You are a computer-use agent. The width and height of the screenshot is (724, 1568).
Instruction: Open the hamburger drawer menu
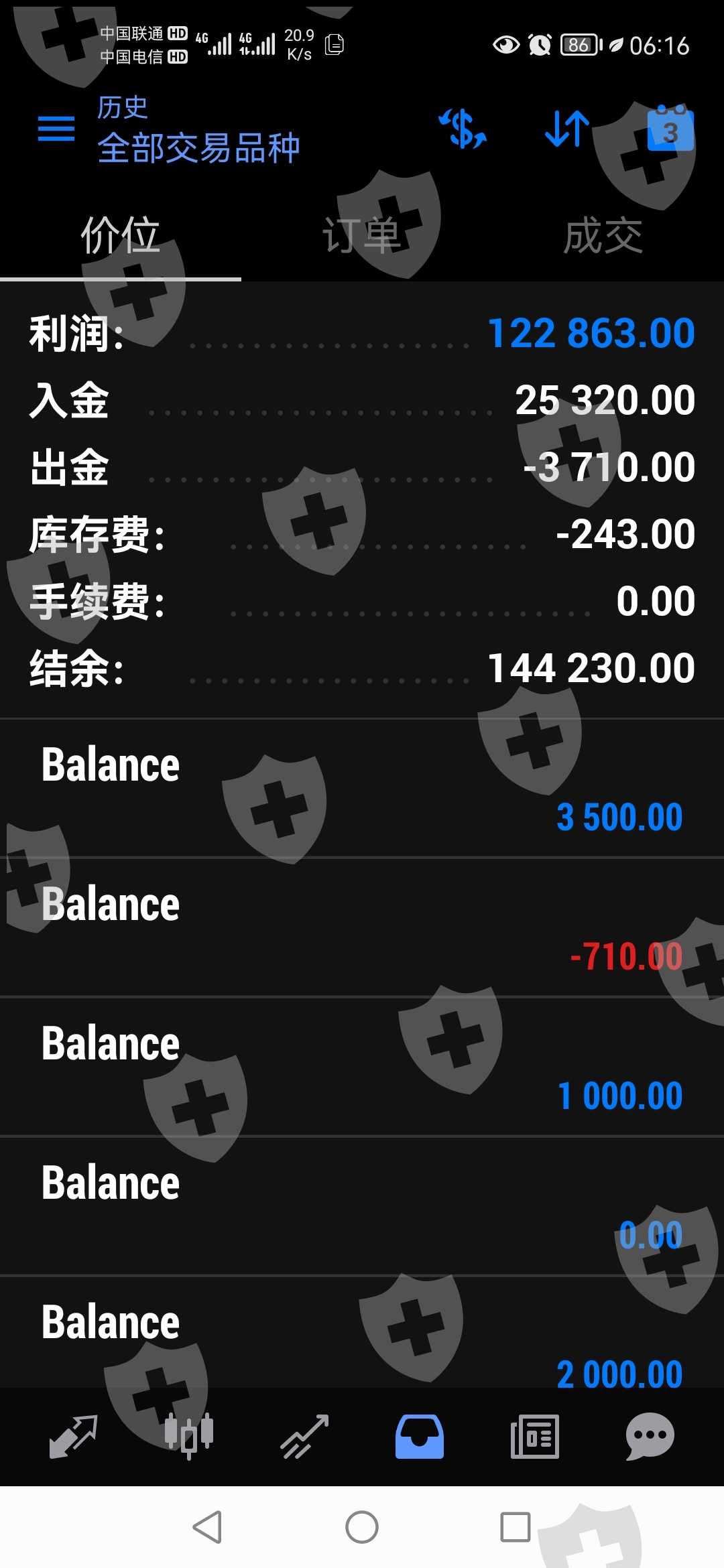click(56, 129)
